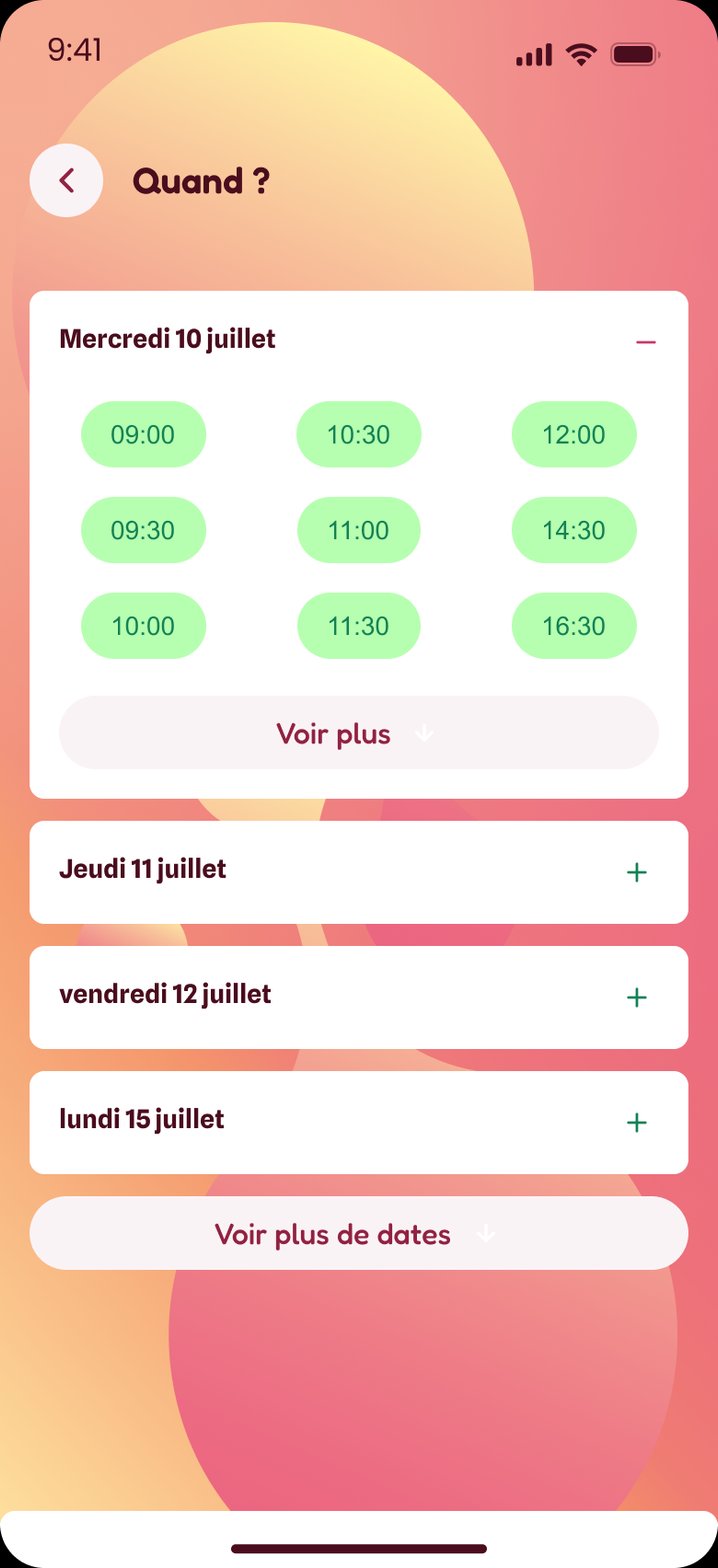
Task: Select the 09:00 time slot
Action: click(x=143, y=435)
